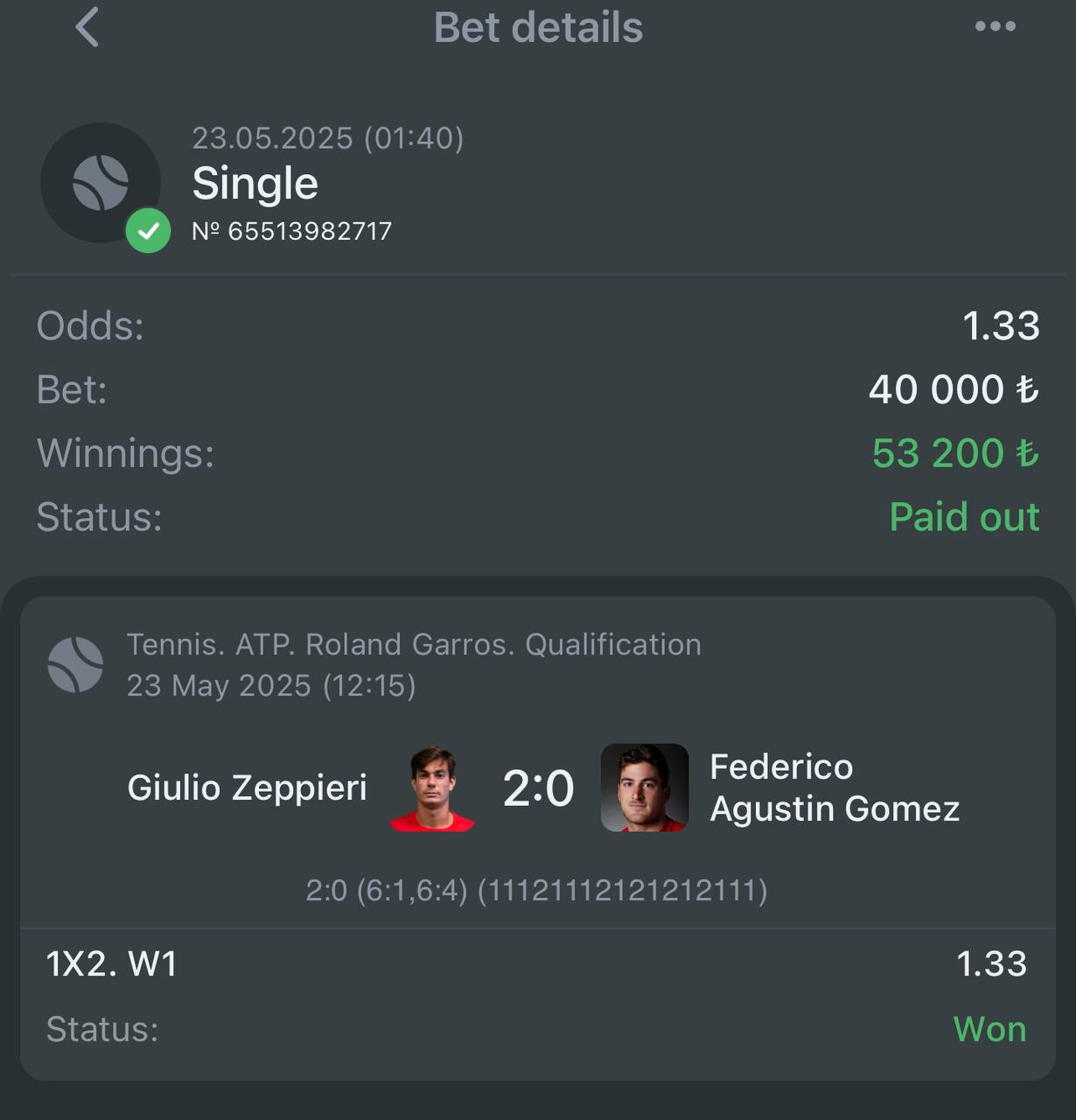Open the three-dot overflow menu
This screenshot has height=1120, width=1076.
tap(995, 27)
